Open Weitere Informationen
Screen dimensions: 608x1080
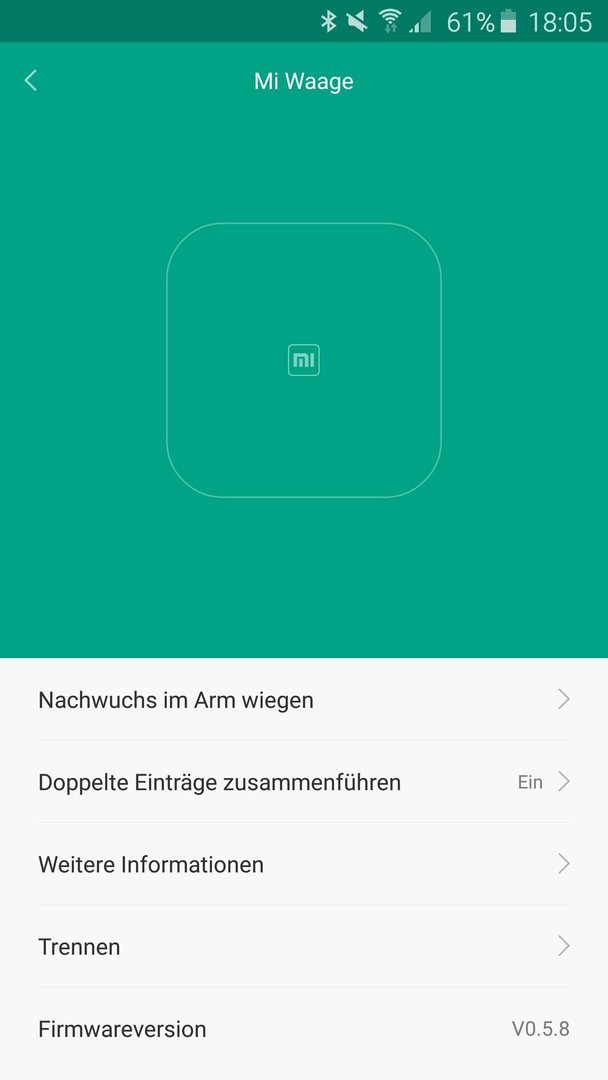(x=304, y=864)
